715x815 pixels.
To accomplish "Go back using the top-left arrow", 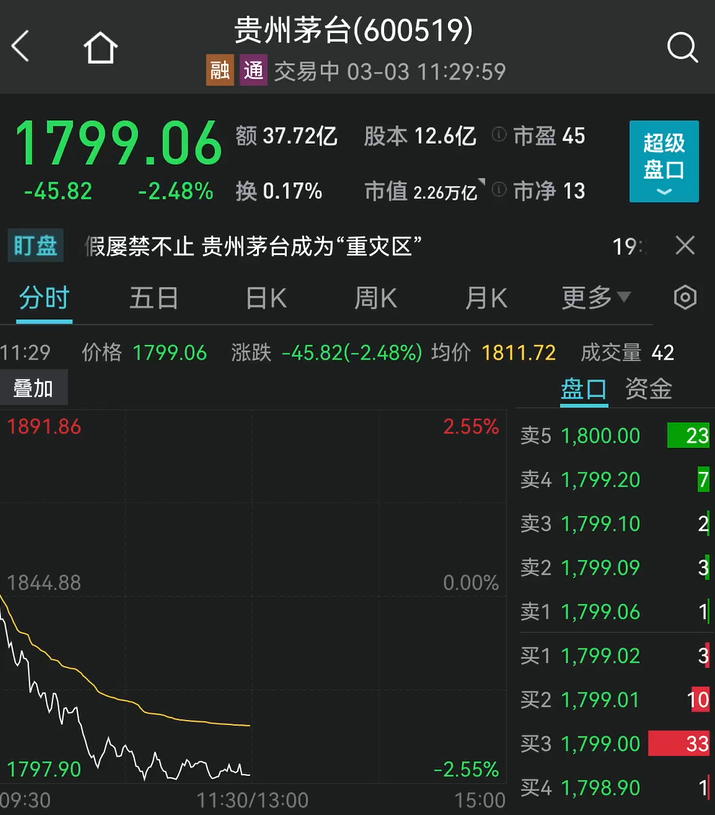I will click(x=20, y=46).
